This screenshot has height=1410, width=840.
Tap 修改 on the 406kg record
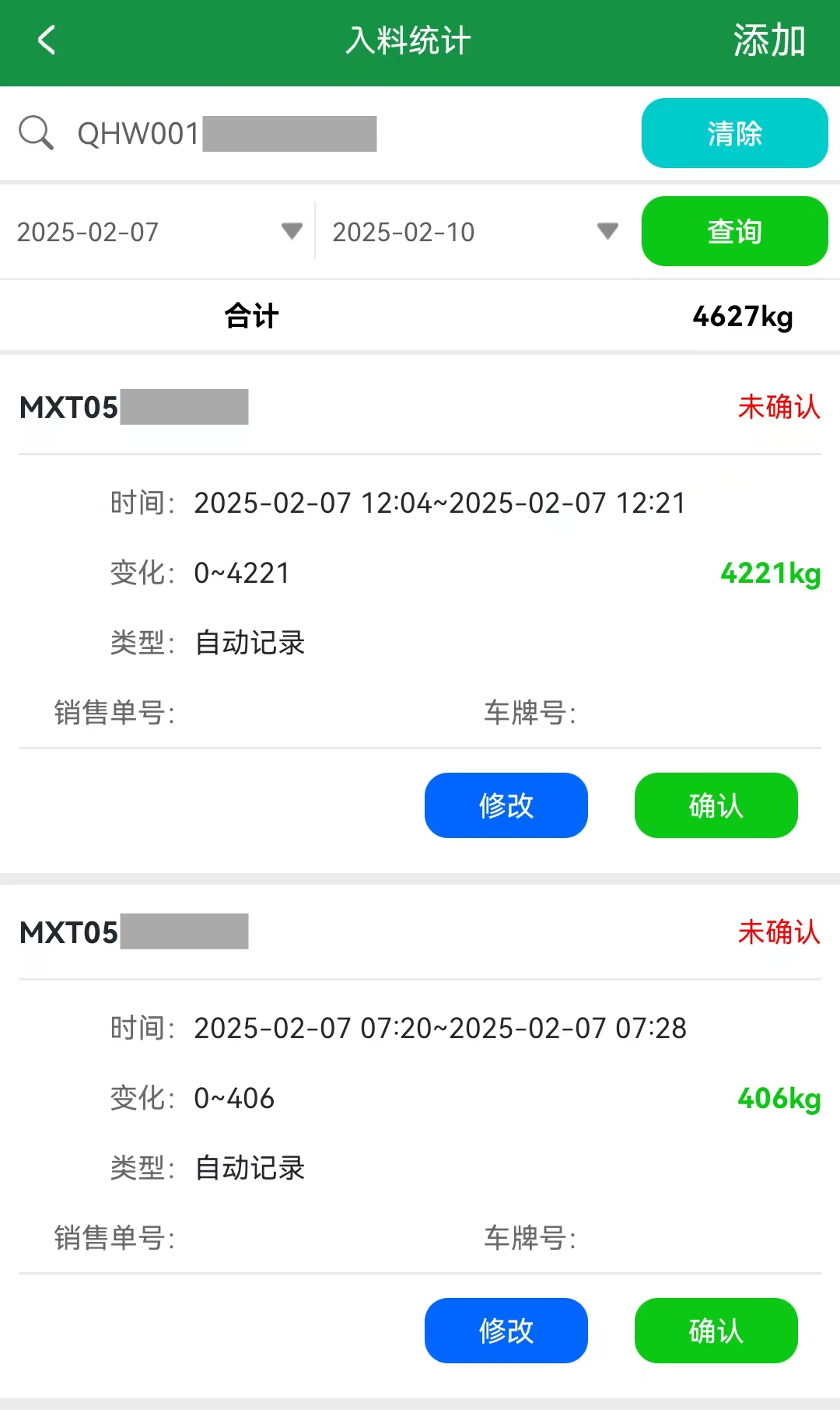click(506, 1331)
